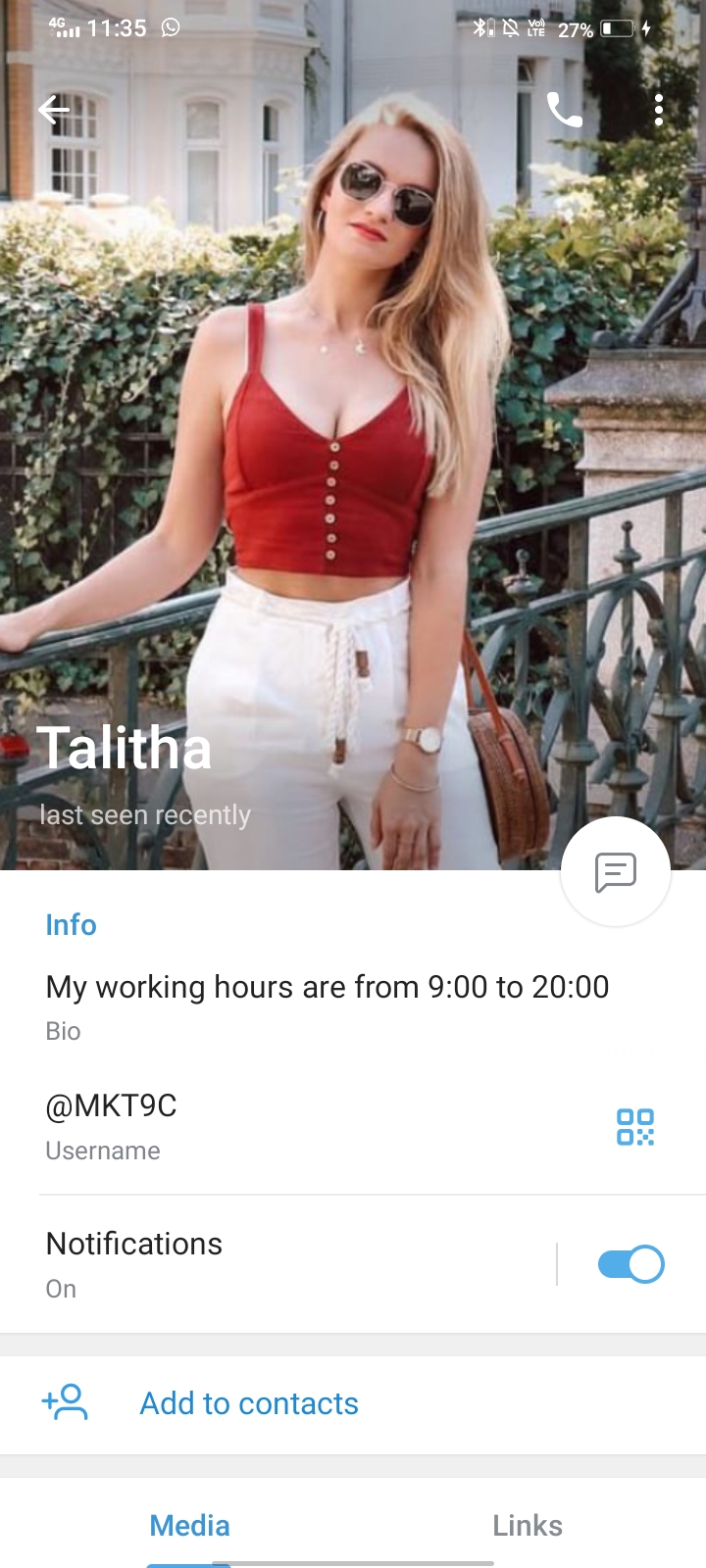
Task: Show QR code for username @MKT9C
Action: coord(634,1127)
